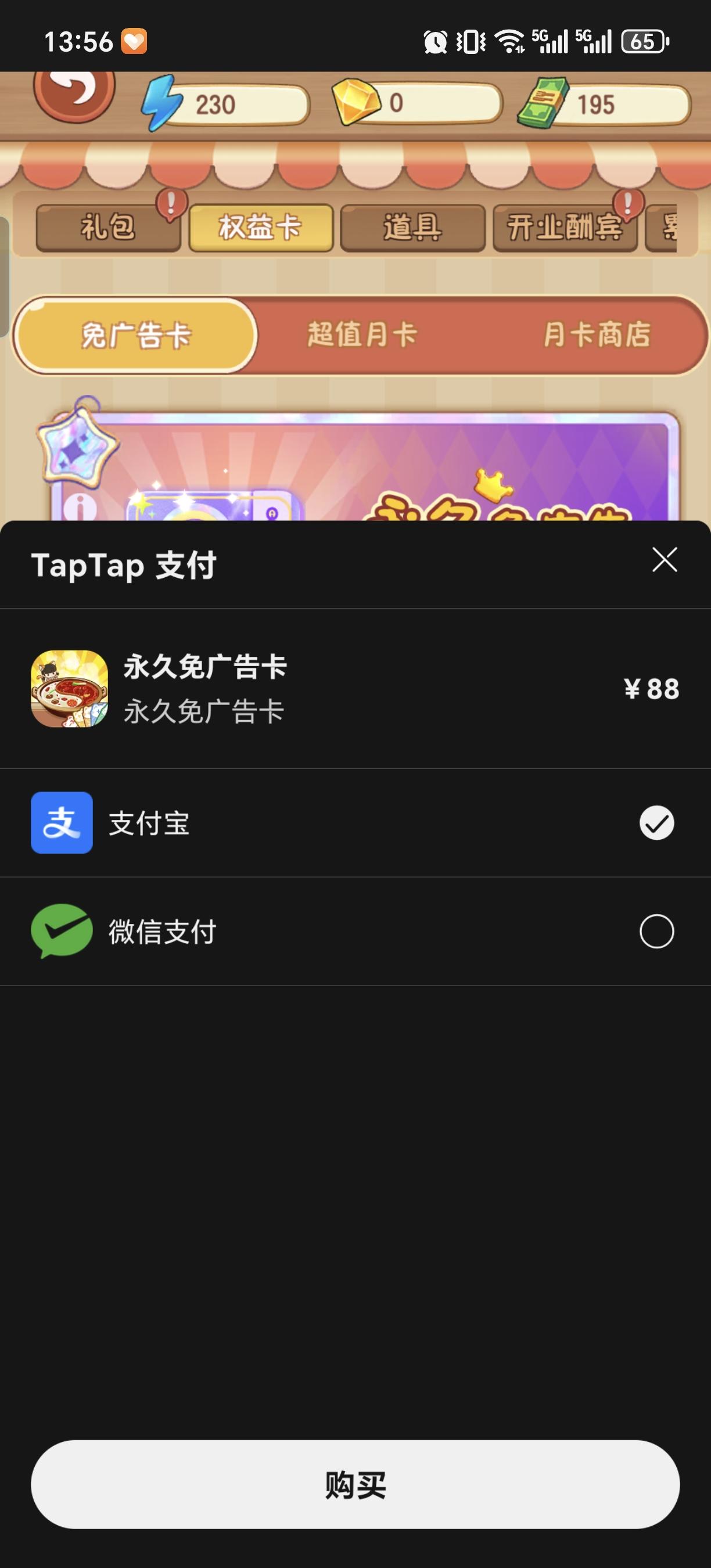This screenshot has width=711, height=1568.
Task: Click the ¥88 price label
Action: [651, 690]
